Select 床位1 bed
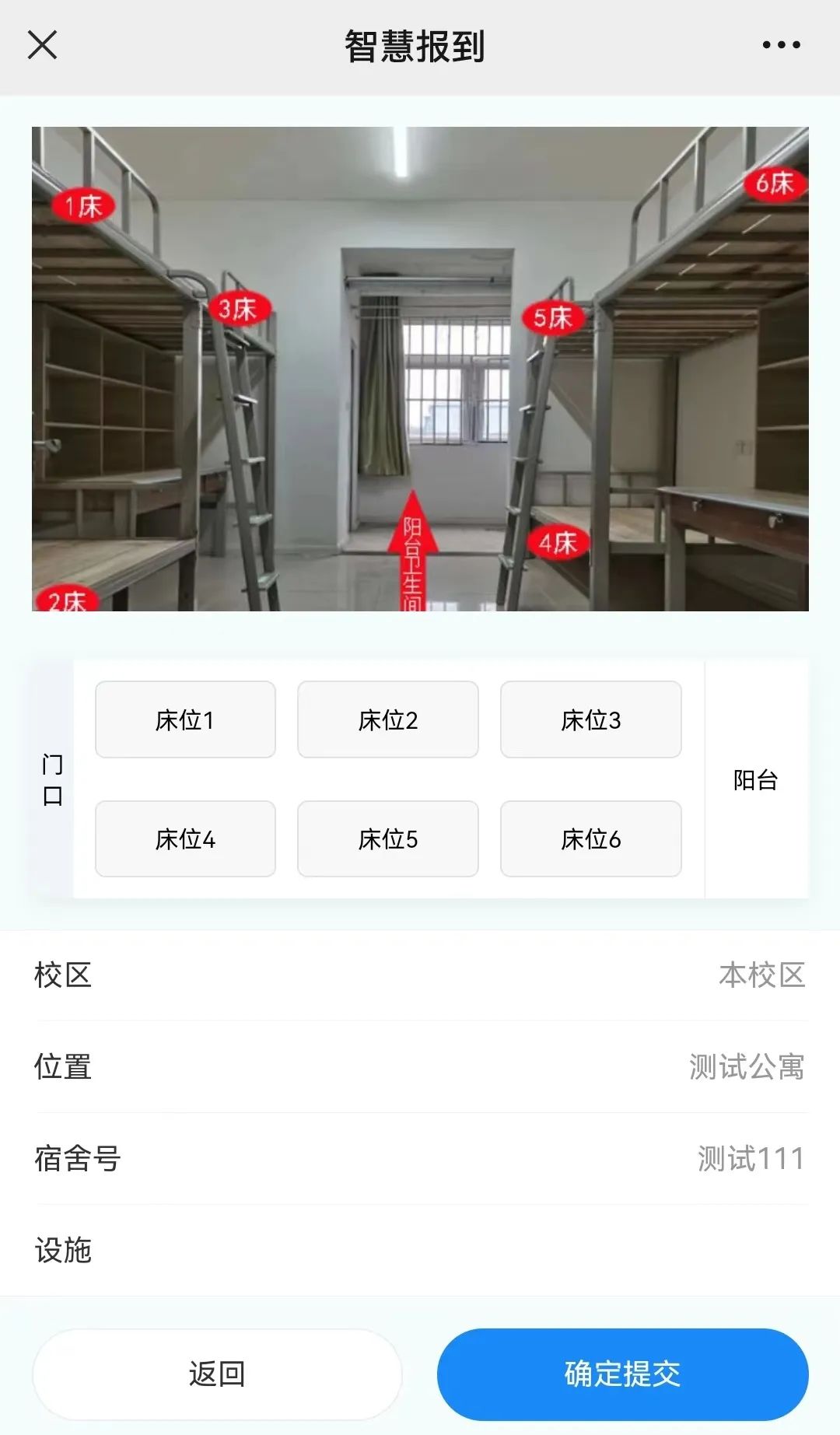The height and width of the screenshot is (1435, 840). pos(185,719)
